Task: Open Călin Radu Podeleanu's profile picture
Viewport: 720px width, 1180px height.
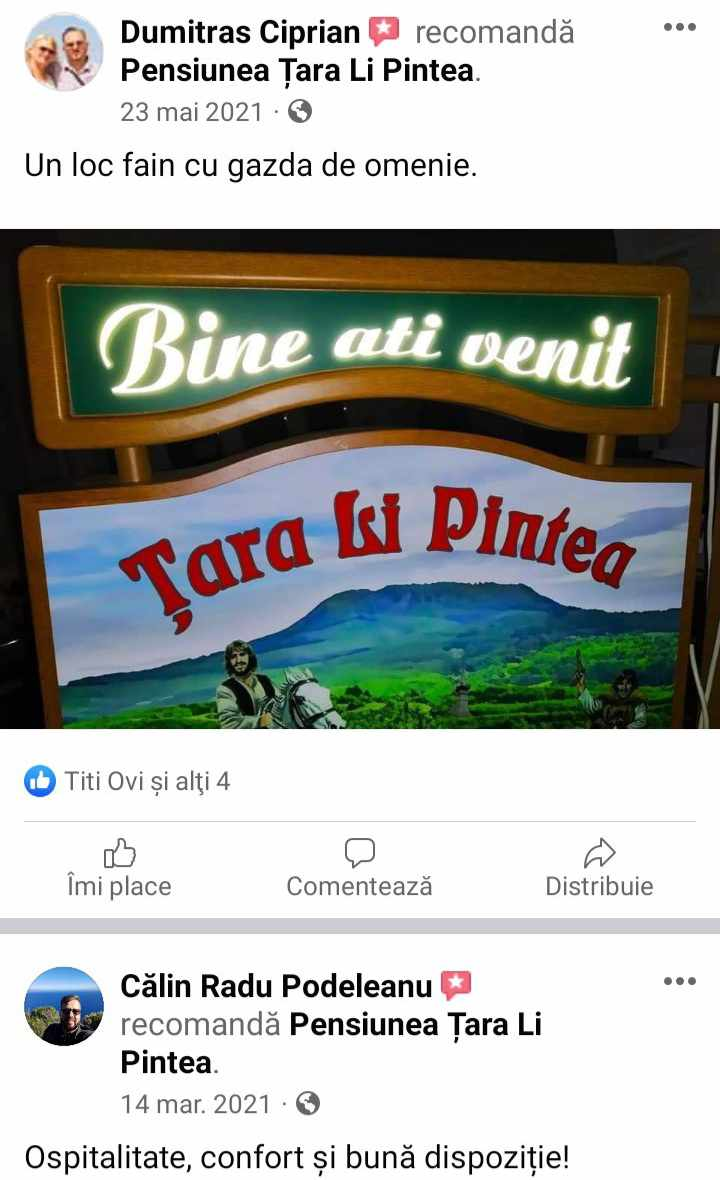Action: click(64, 1006)
